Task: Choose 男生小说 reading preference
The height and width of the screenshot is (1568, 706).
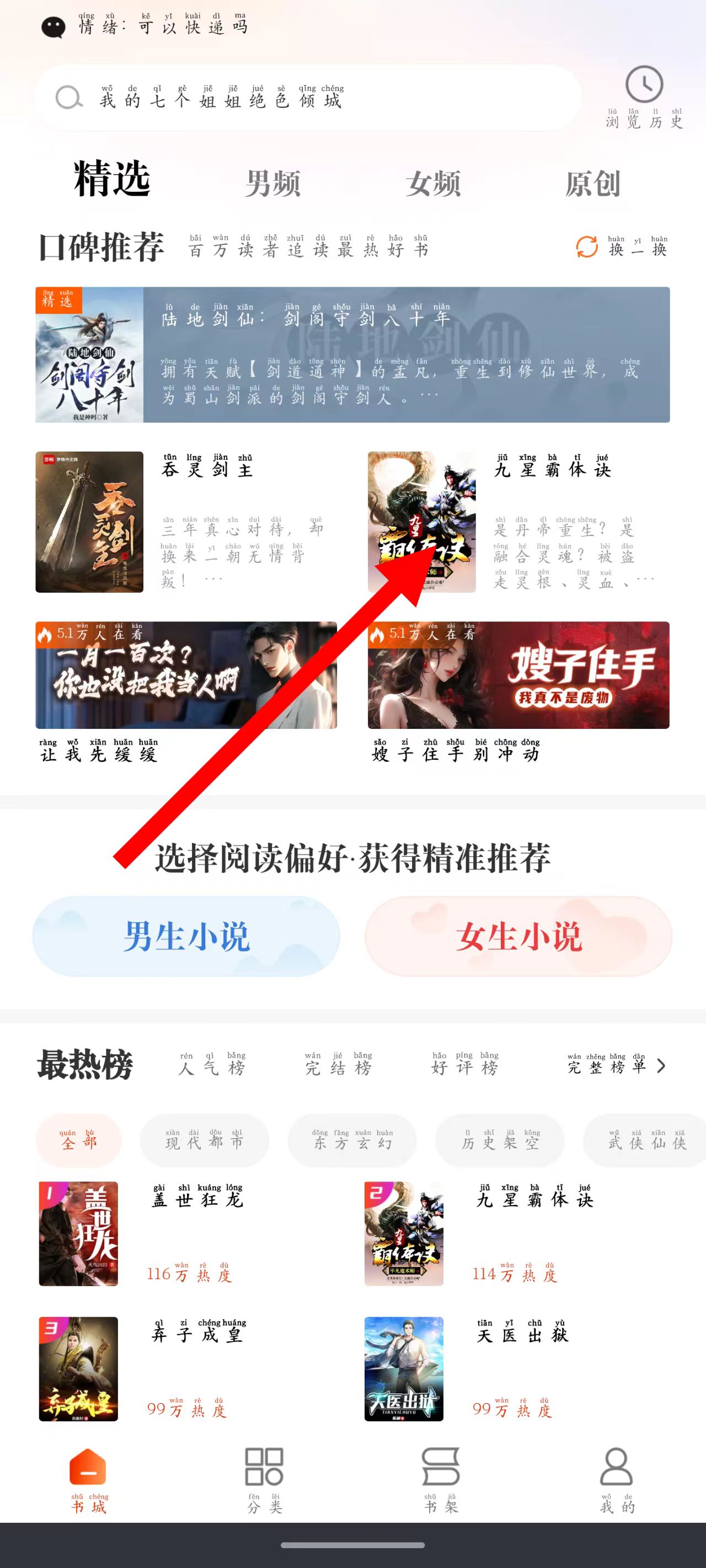Action: [x=186, y=936]
